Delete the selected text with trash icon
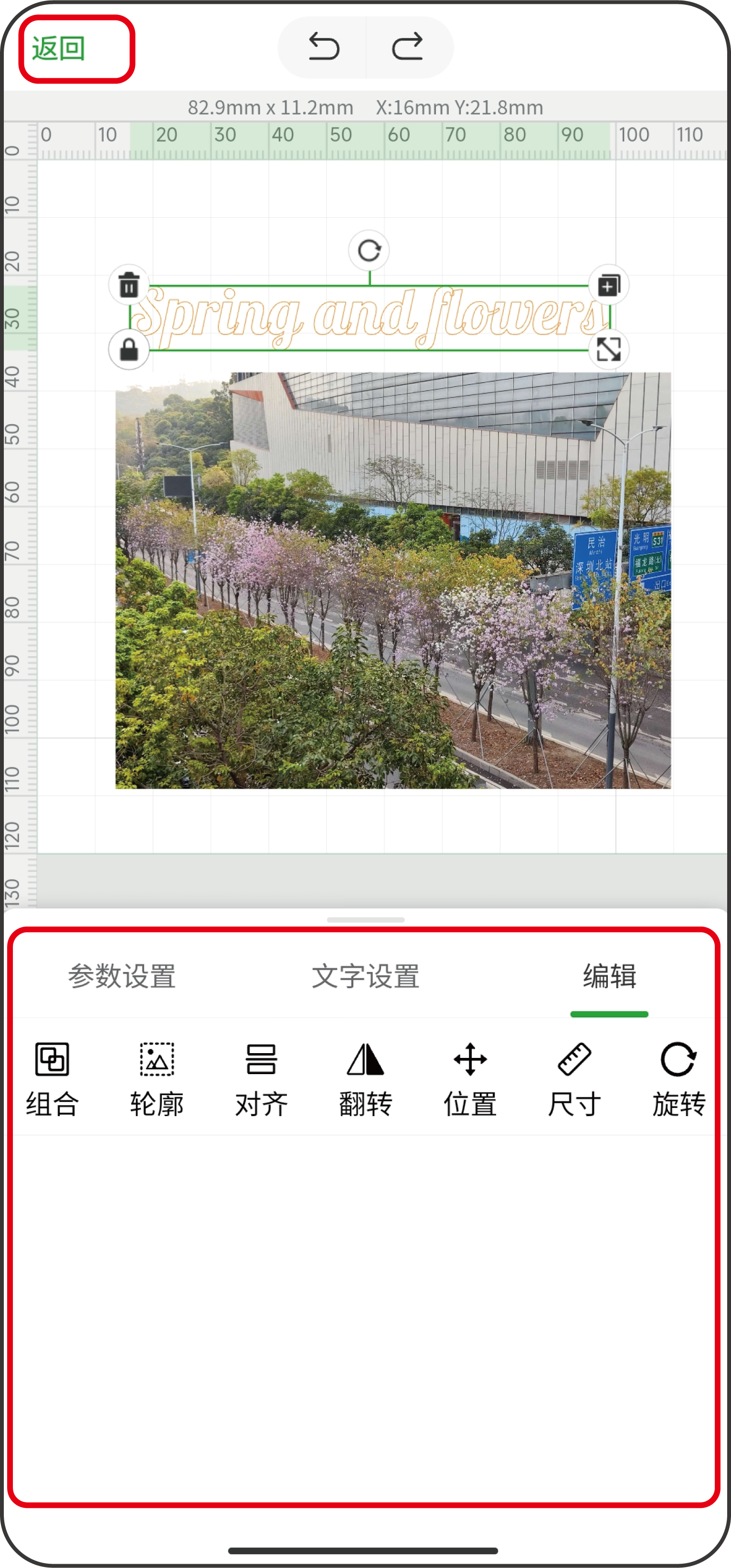The image size is (731, 1568). pyautogui.click(x=128, y=285)
